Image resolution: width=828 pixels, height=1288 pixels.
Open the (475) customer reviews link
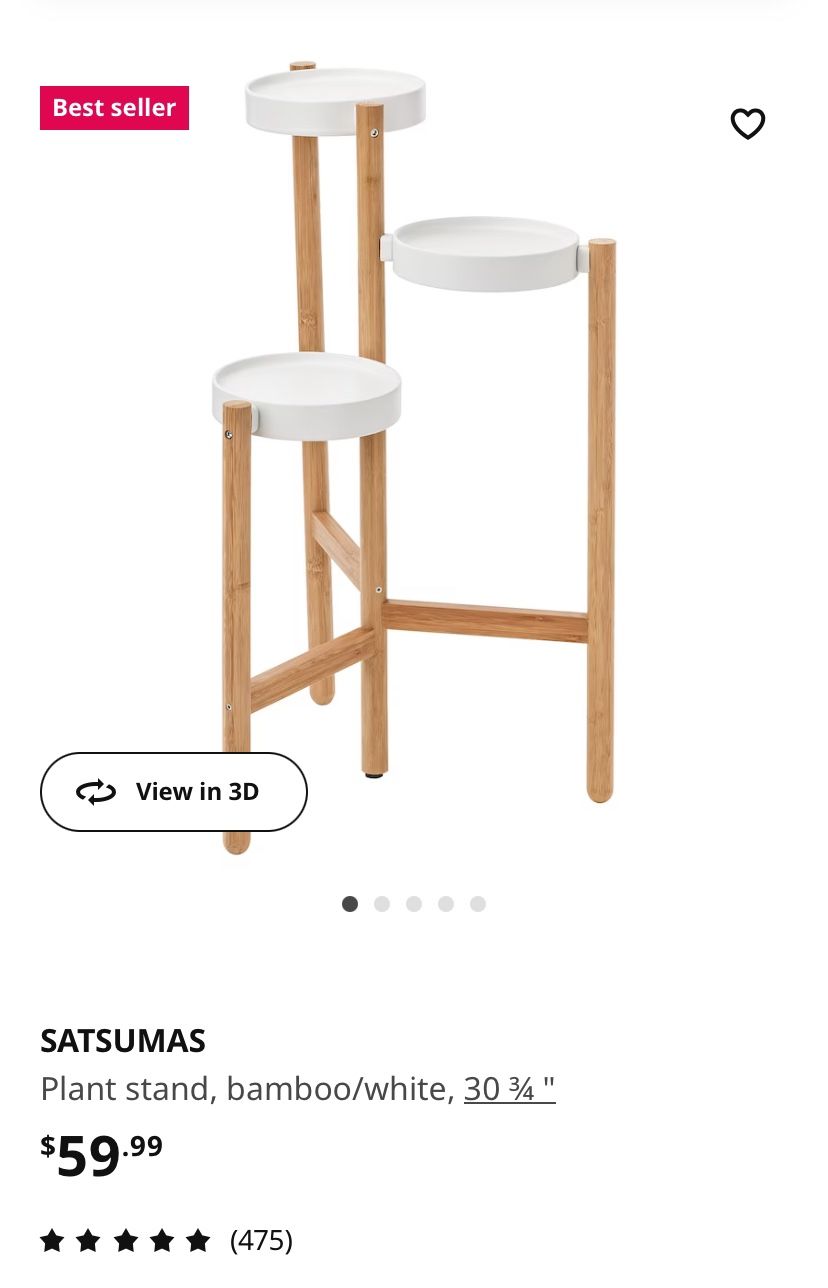tap(260, 1239)
